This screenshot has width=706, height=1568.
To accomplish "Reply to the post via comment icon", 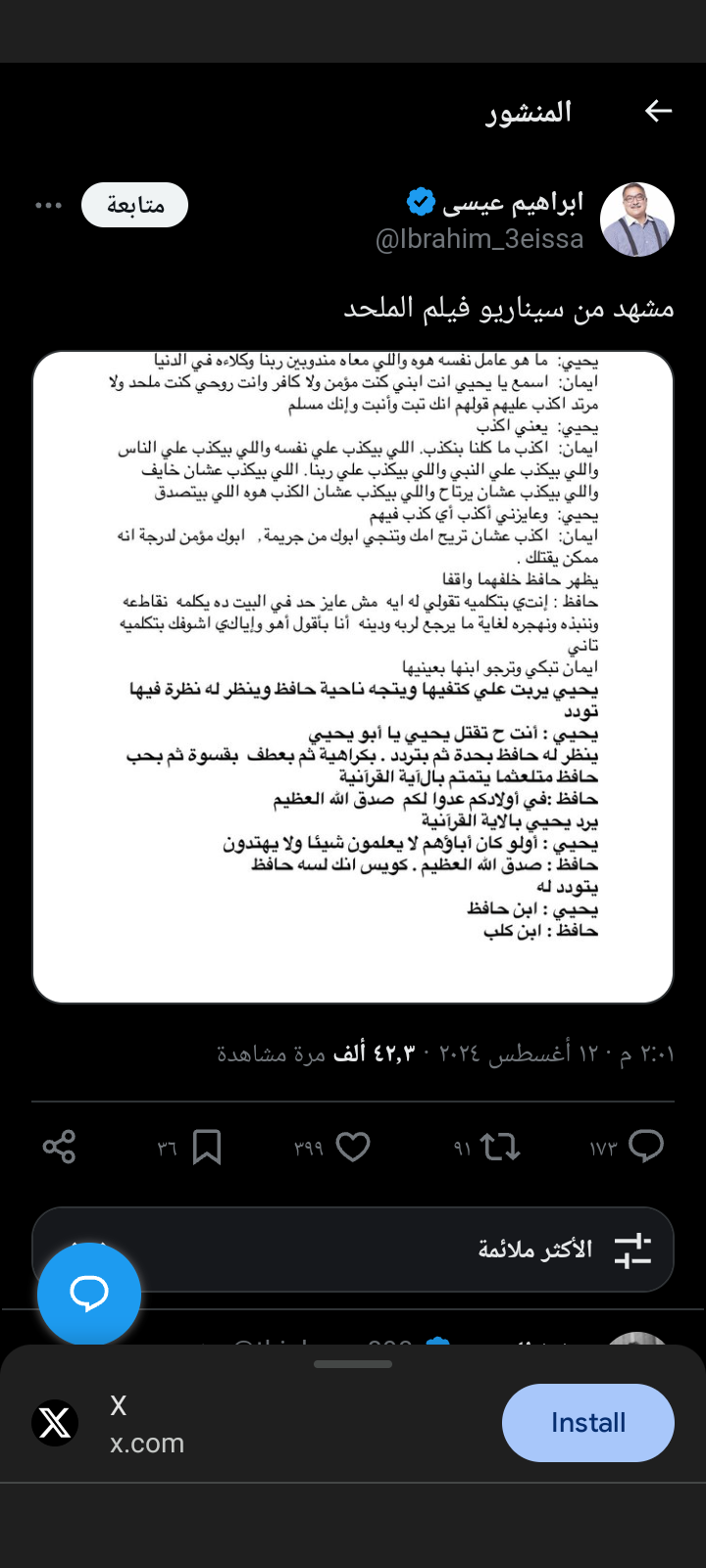I will click(x=645, y=1146).
